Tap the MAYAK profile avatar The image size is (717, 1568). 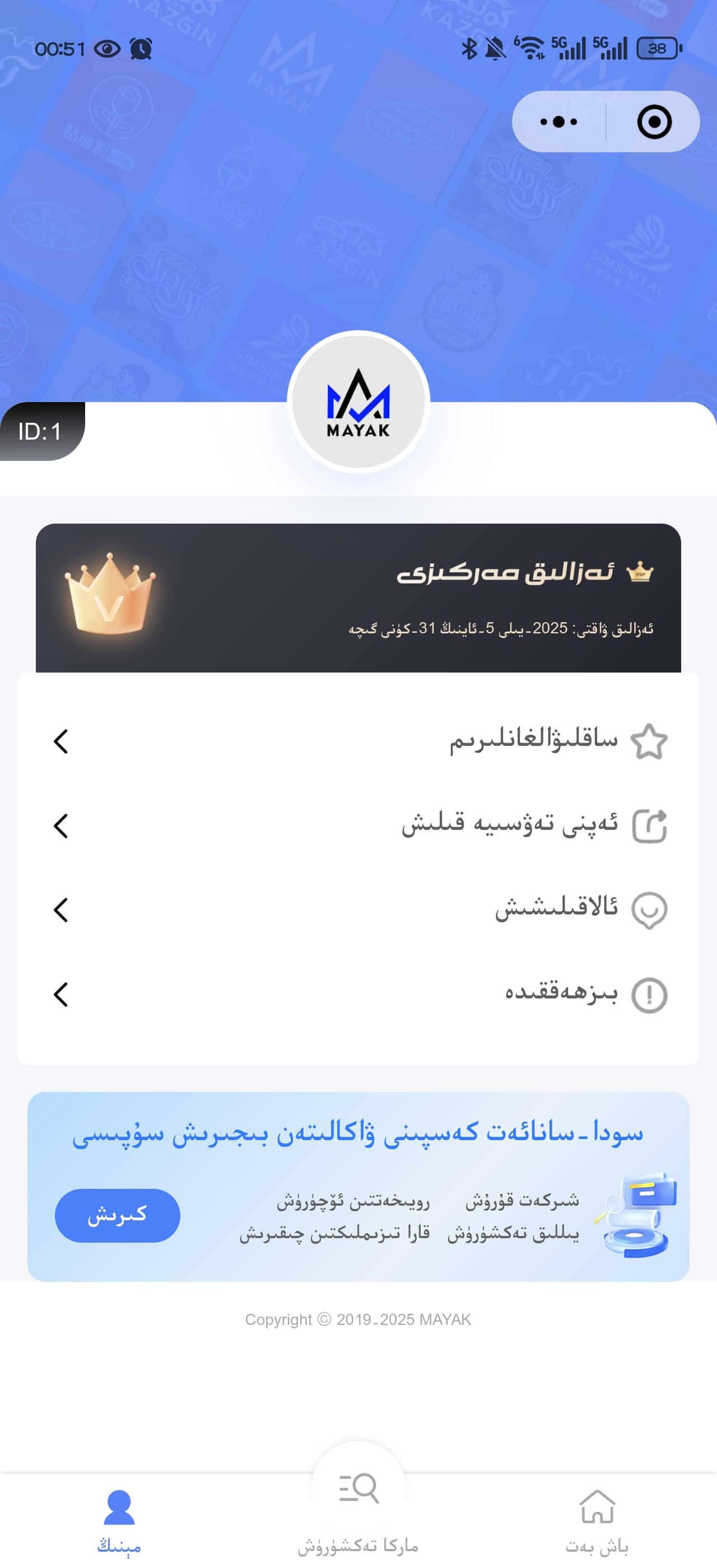tap(358, 402)
